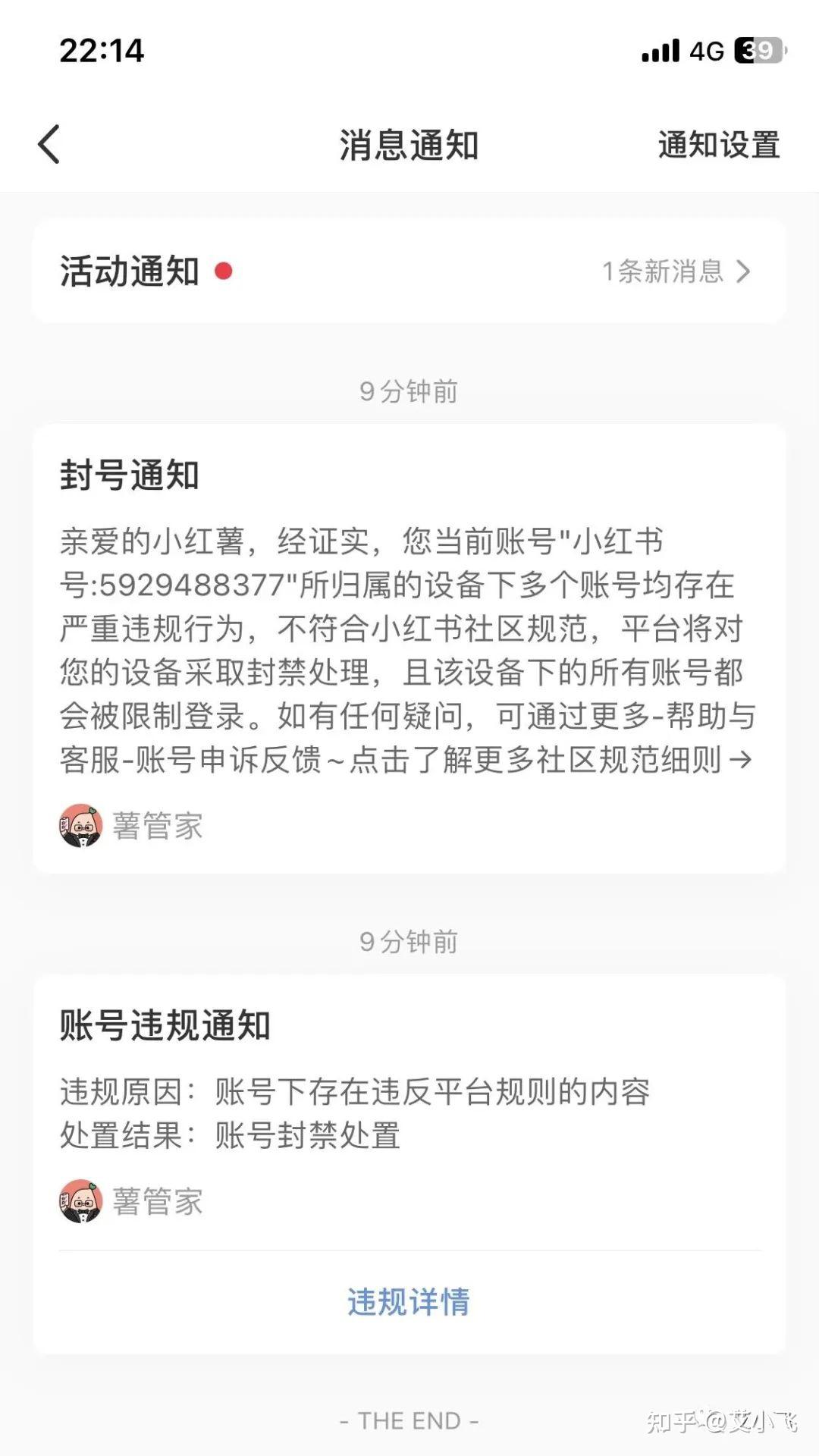This screenshot has height=1456, width=819.
Task: Open 通知设置 from the top bar
Action: point(717,146)
